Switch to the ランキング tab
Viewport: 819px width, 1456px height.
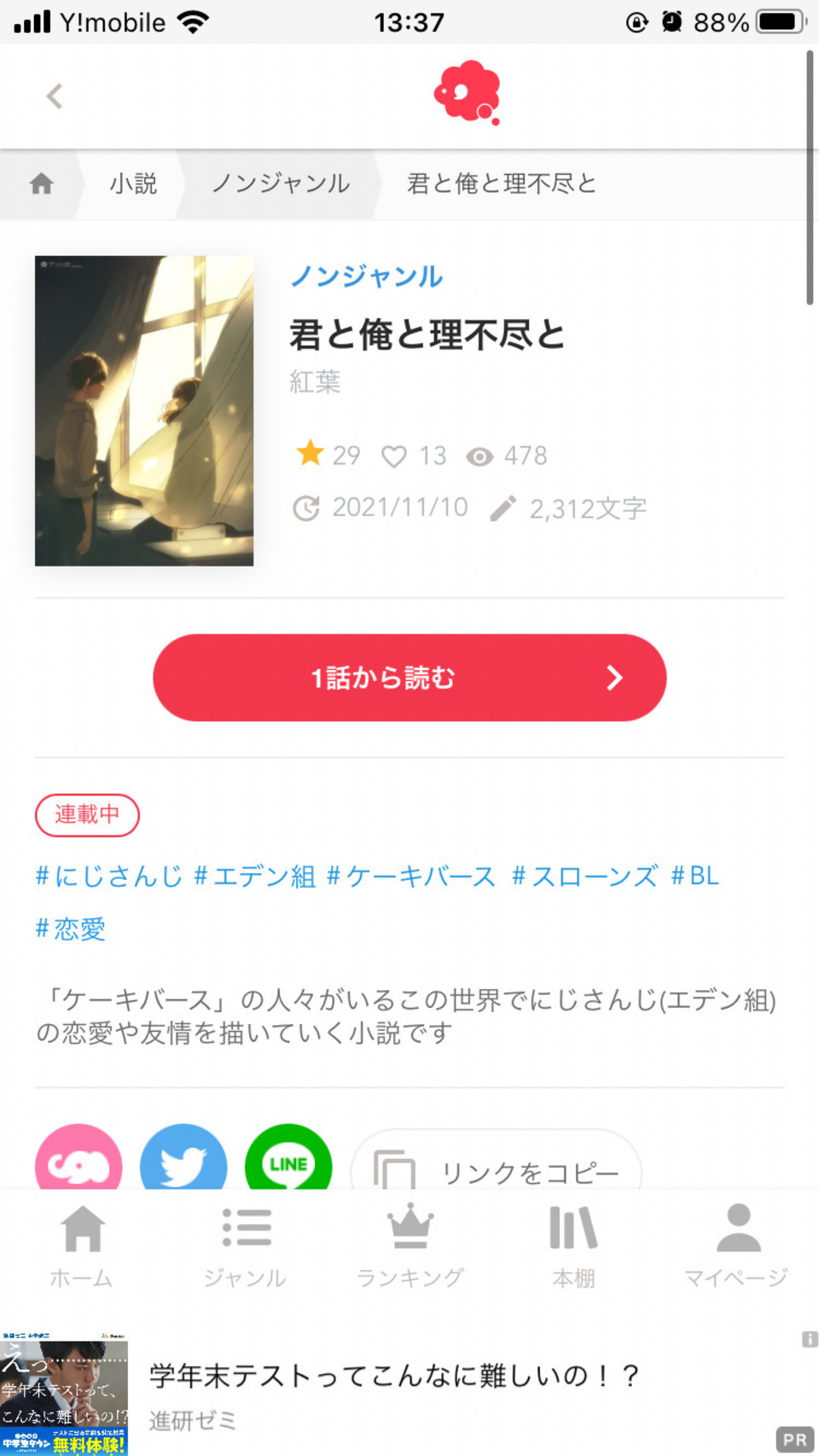(x=410, y=1246)
